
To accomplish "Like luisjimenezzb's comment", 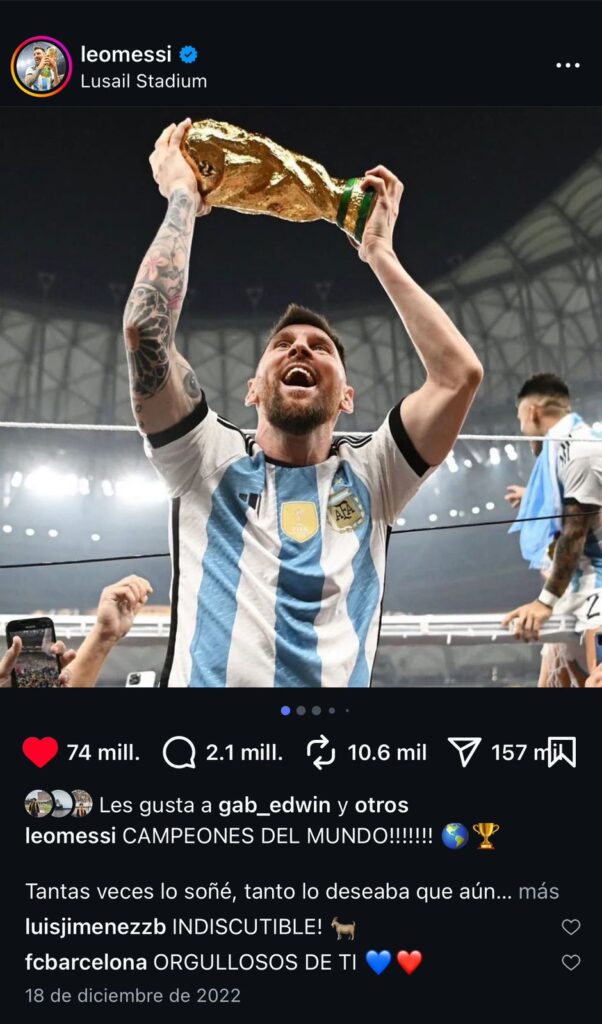I will coord(570,927).
